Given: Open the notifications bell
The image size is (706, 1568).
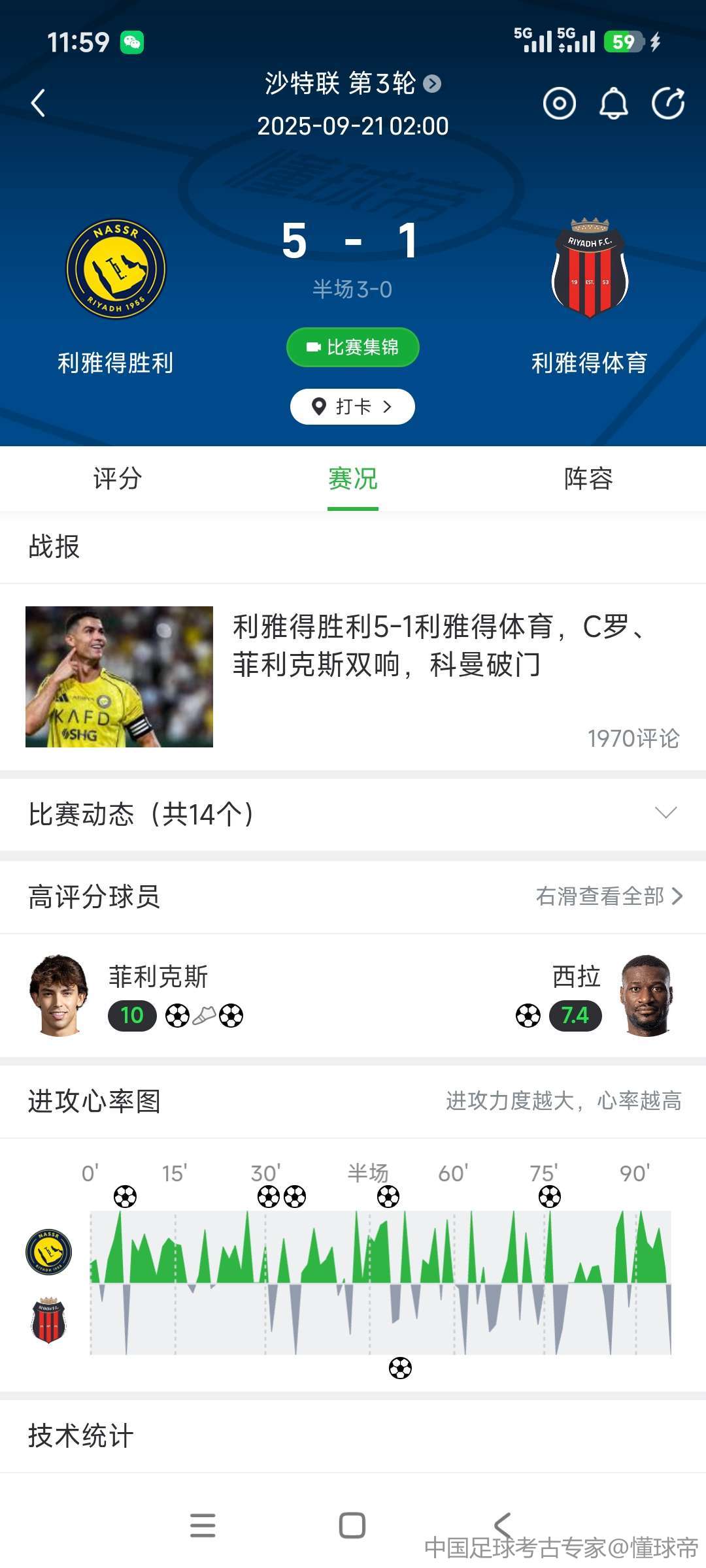Looking at the screenshot, I should (x=614, y=103).
